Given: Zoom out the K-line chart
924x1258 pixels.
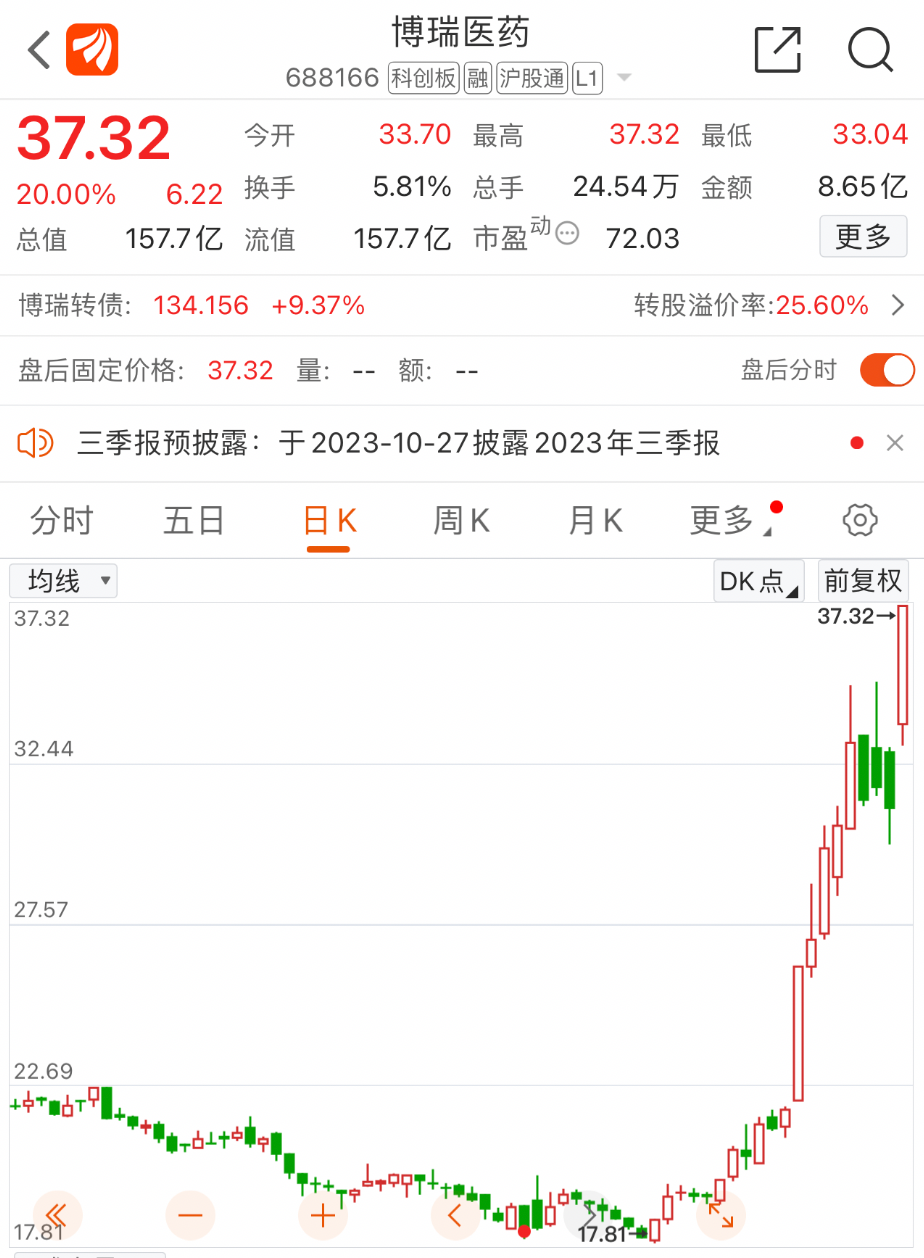Looking at the screenshot, I should 190,1216.
